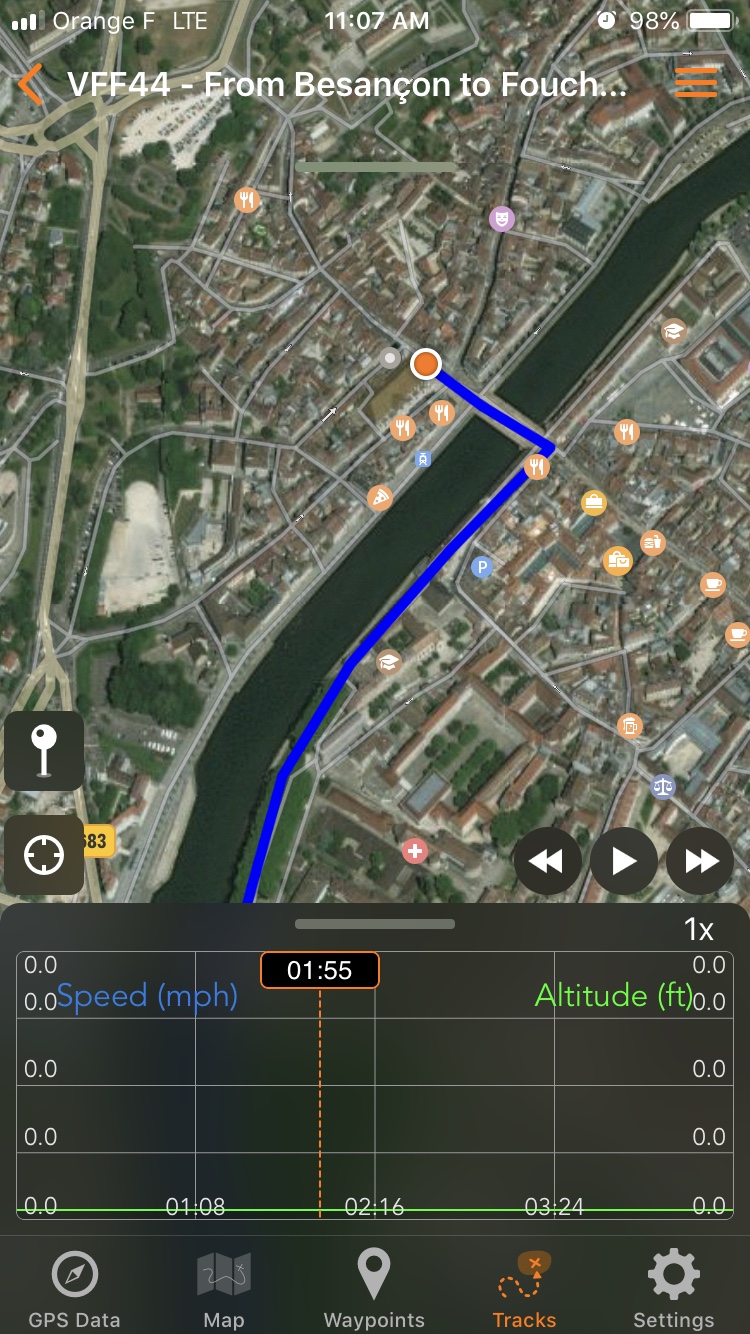Viewport: 750px width, 1334px height.
Task: Open the Waypoints tab
Action: point(374,1289)
